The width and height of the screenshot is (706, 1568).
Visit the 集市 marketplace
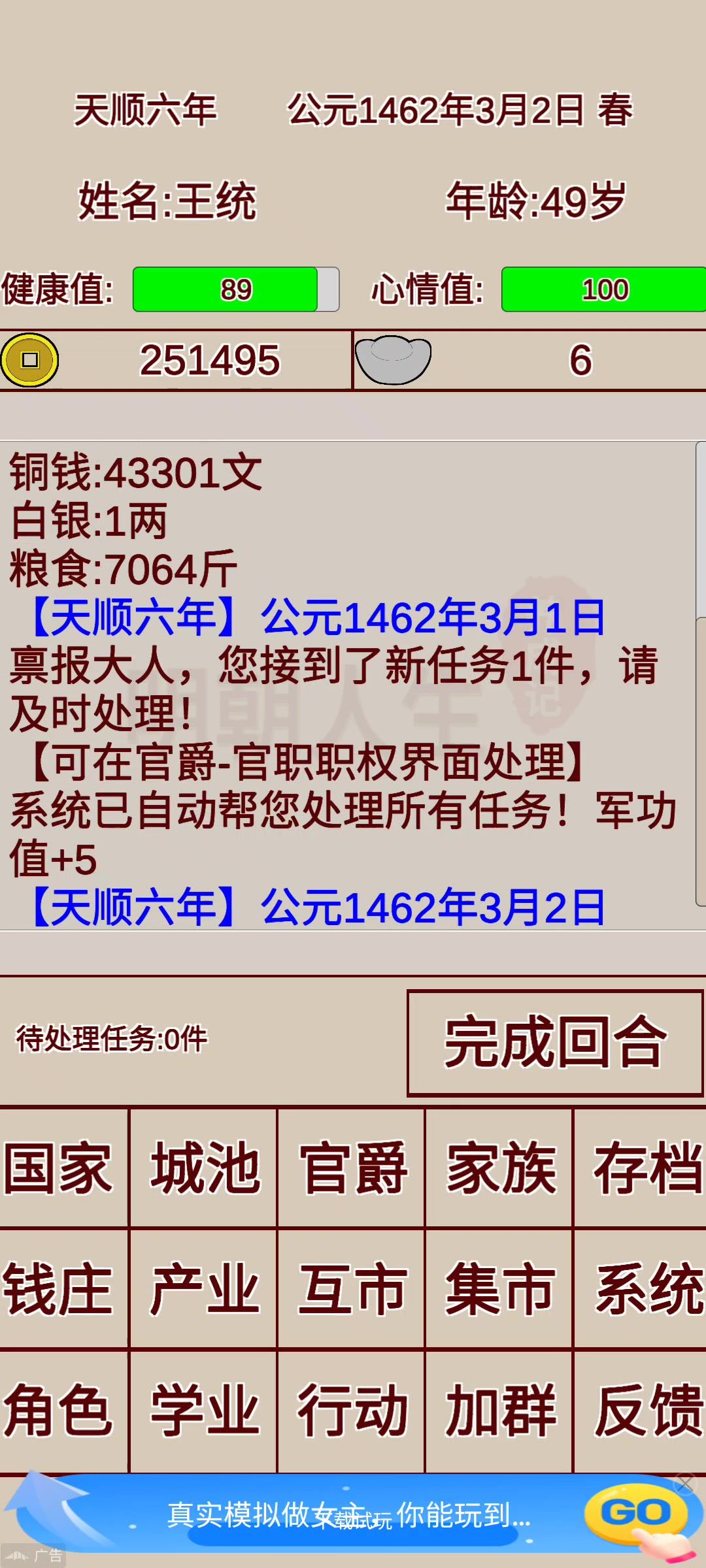click(499, 1288)
